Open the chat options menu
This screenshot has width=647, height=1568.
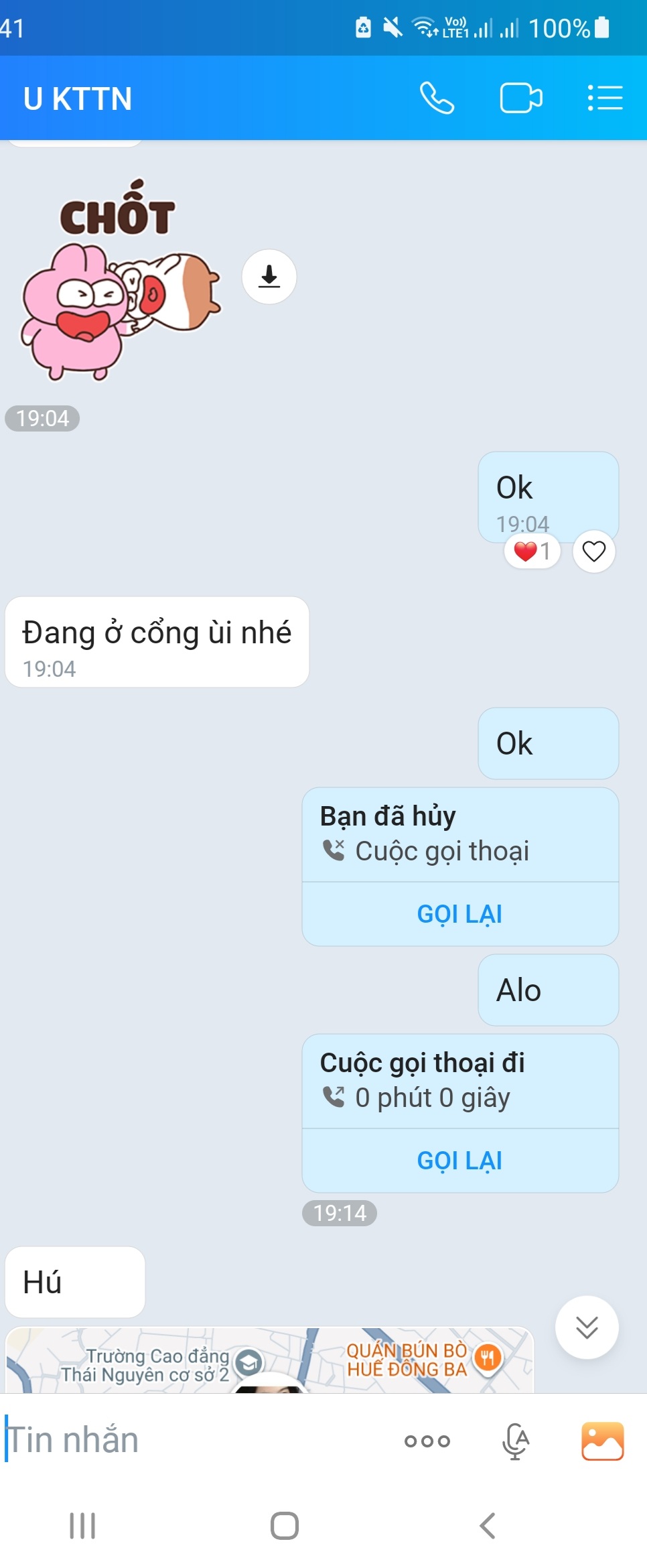click(x=605, y=99)
